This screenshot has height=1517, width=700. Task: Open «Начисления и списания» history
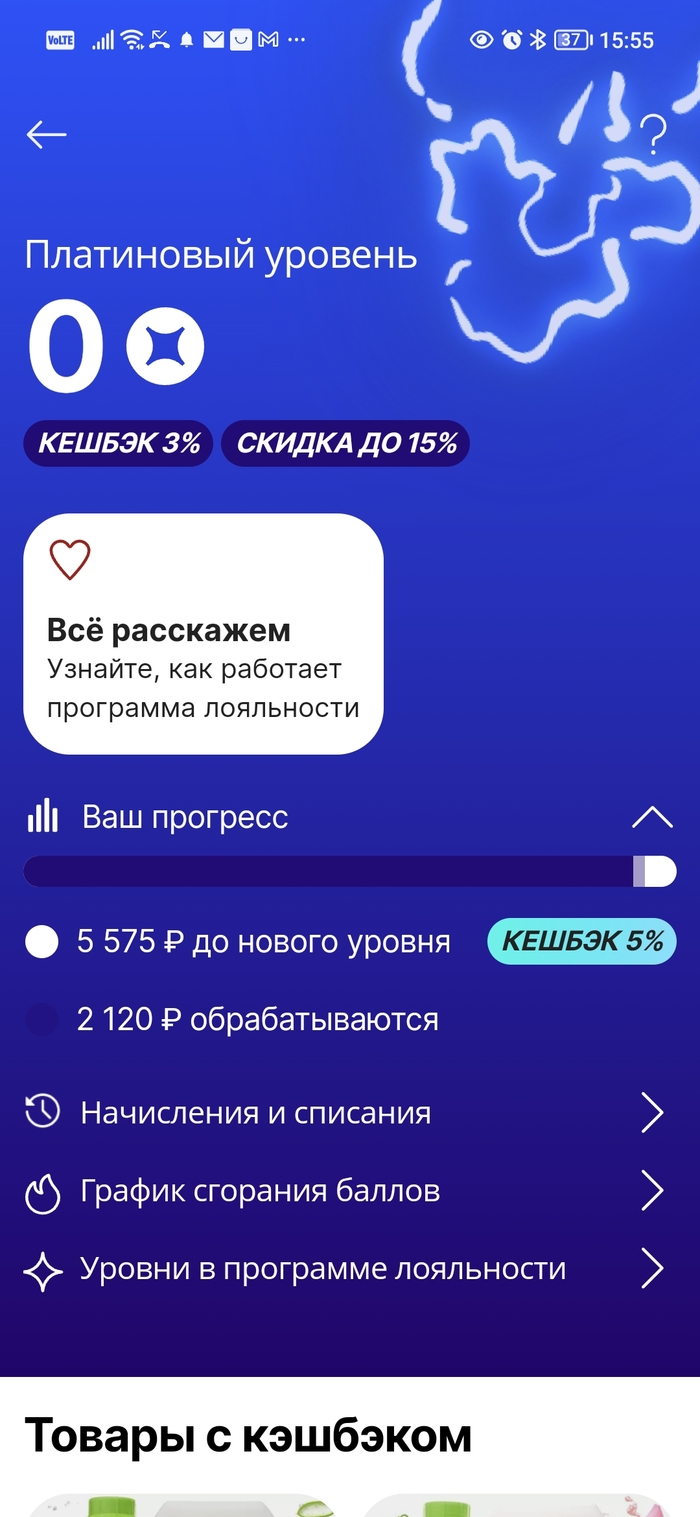345,1113
